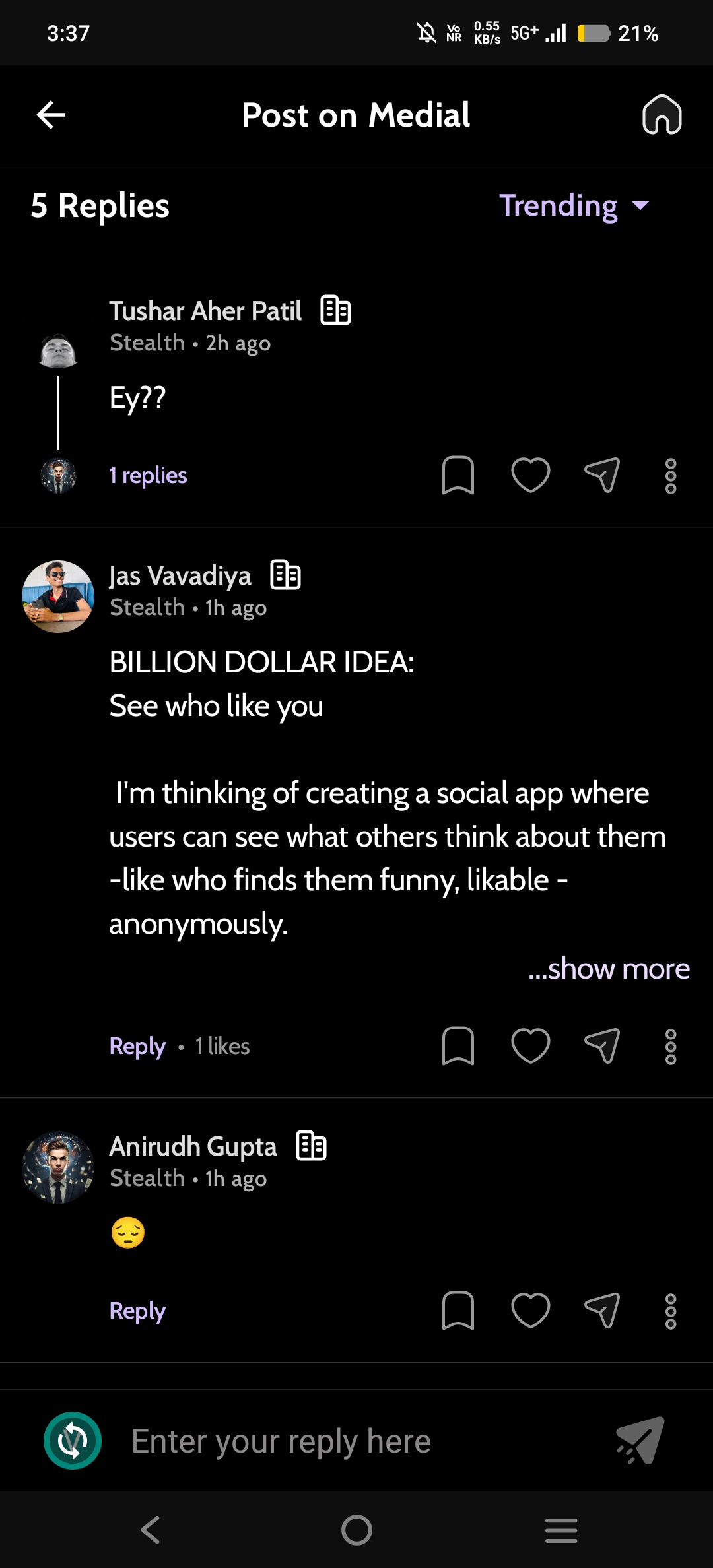Expand Jas Vavadiya's reply with show more
Image resolution: width=713 pixels, height=1568 pixels.
609,969
